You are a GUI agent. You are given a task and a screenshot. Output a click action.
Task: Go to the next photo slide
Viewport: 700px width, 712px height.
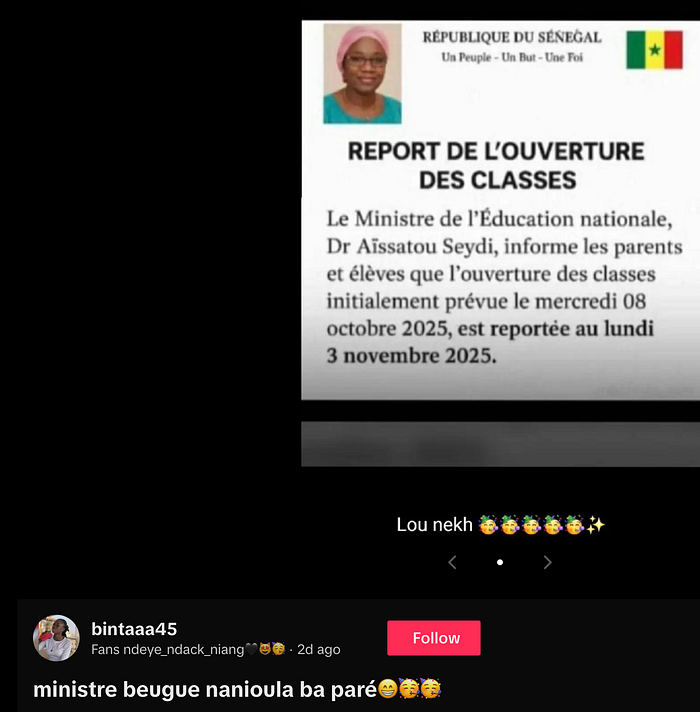click(547, 562)
